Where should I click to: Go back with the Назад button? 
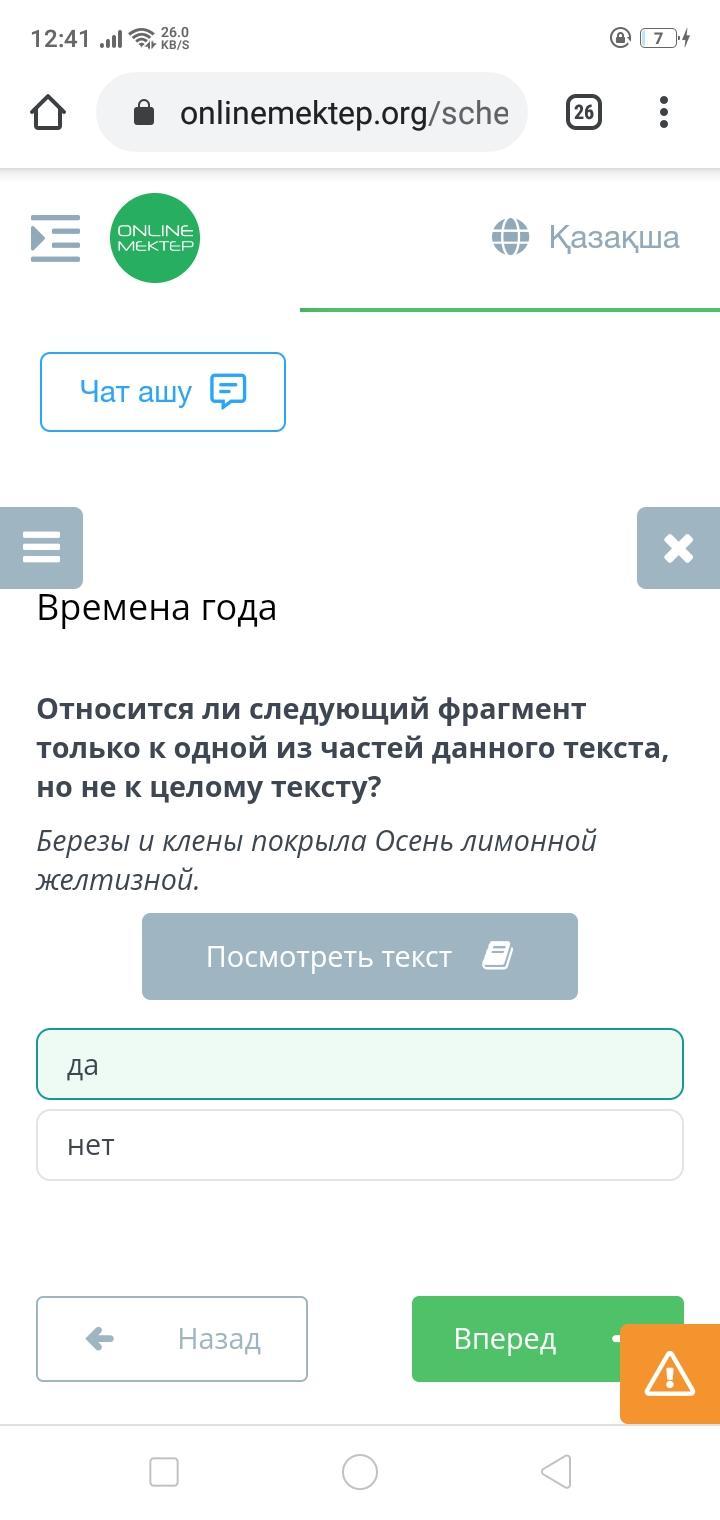pyautogui.click(x=172, y=1339)
